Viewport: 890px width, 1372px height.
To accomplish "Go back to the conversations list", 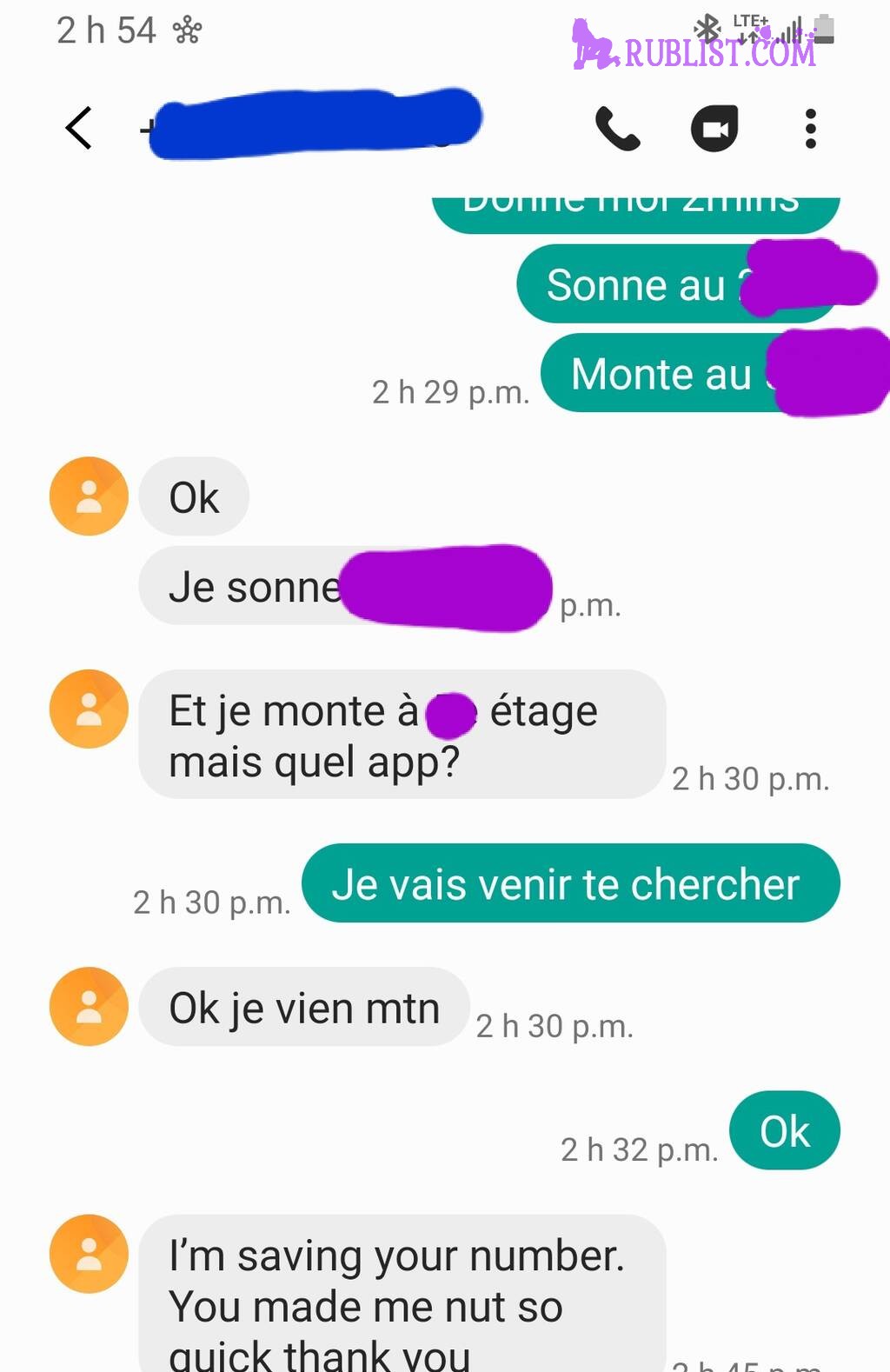I will [x=79, y=129].
